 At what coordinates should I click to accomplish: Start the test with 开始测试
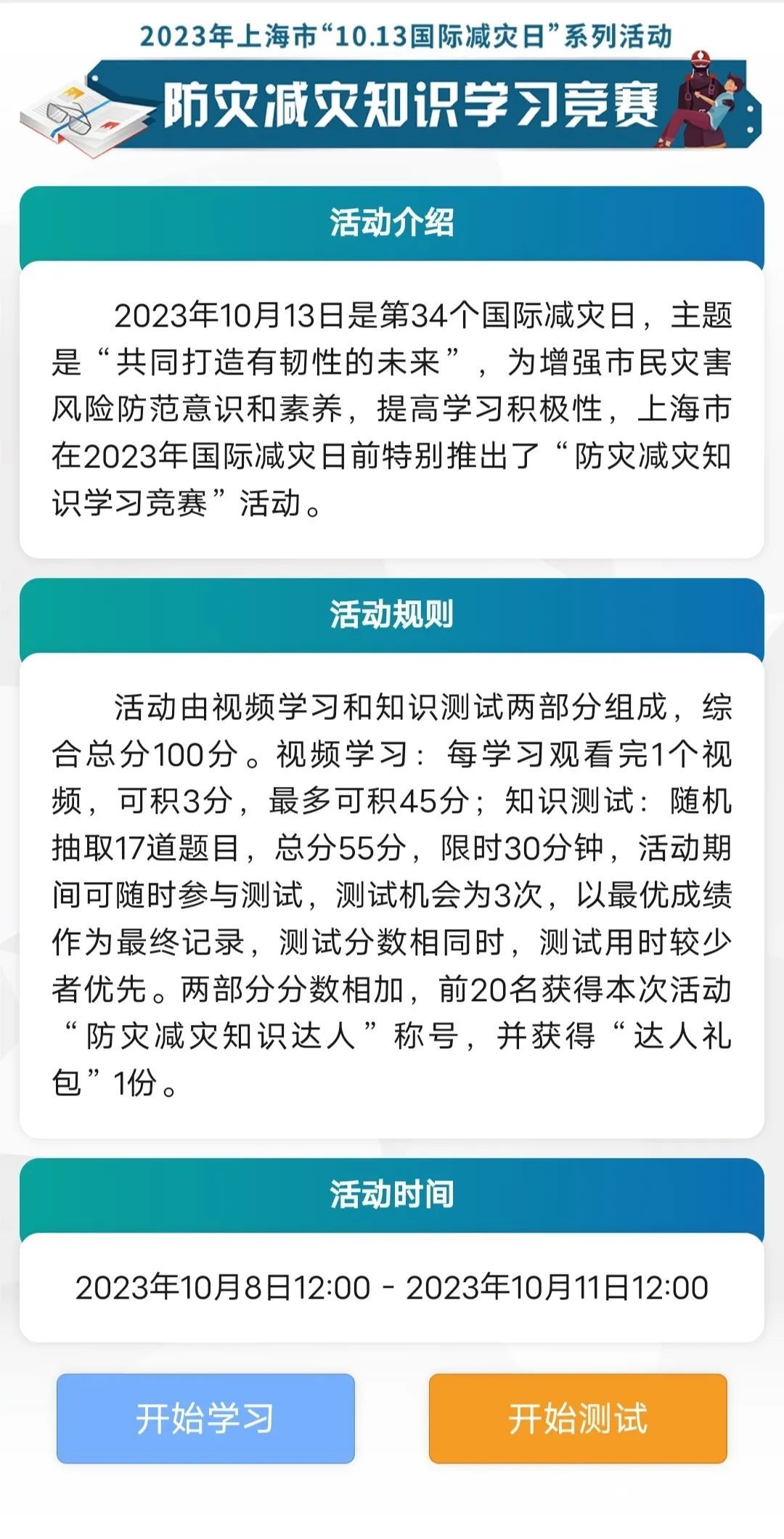577,1418
